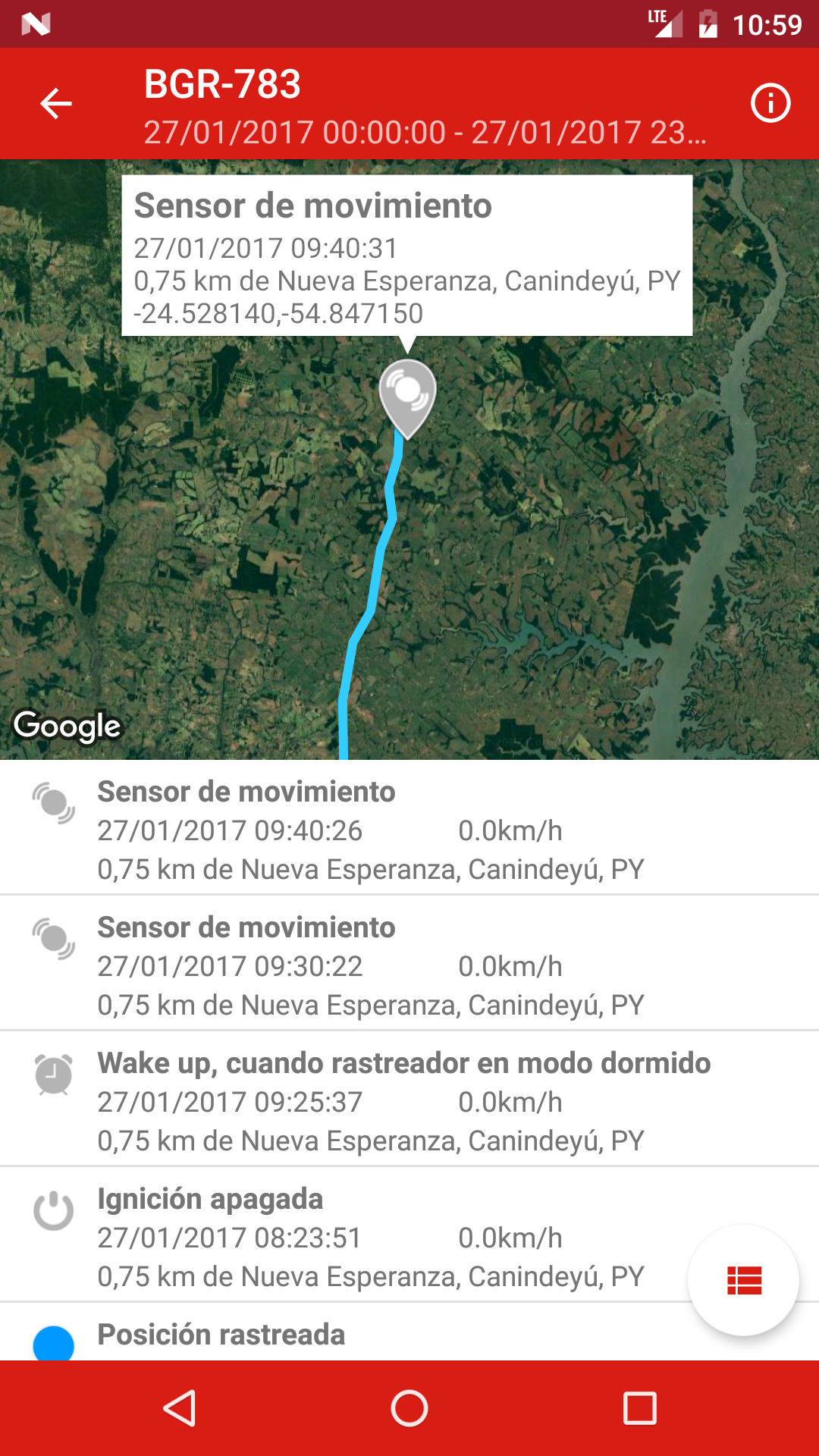
Task: Open the Wake up event at 09:25:37
Action: 409,1099
